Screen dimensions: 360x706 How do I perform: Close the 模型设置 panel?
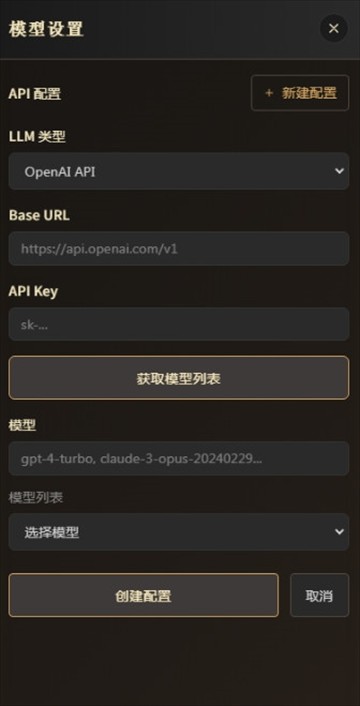(333, 28)
